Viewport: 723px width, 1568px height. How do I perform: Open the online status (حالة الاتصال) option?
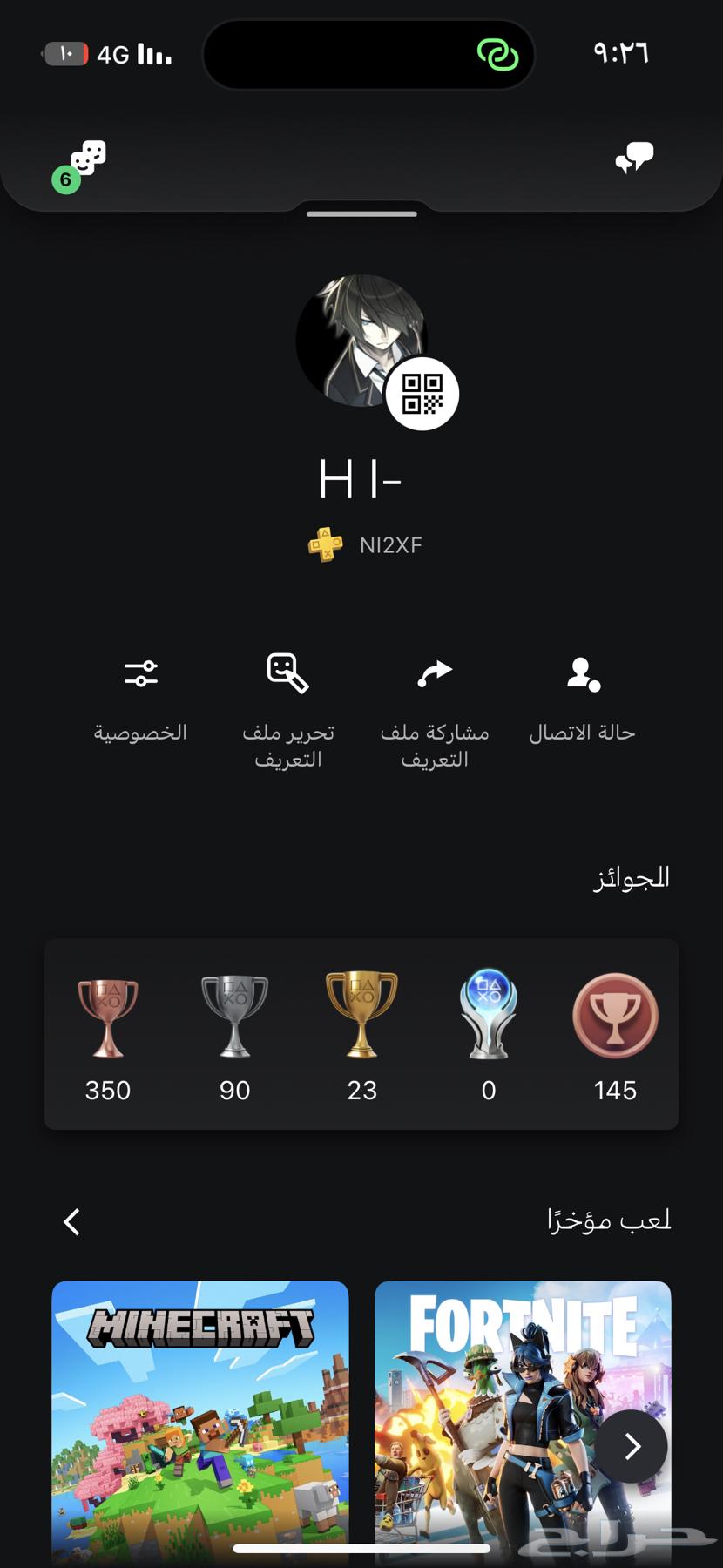(582, 697)
